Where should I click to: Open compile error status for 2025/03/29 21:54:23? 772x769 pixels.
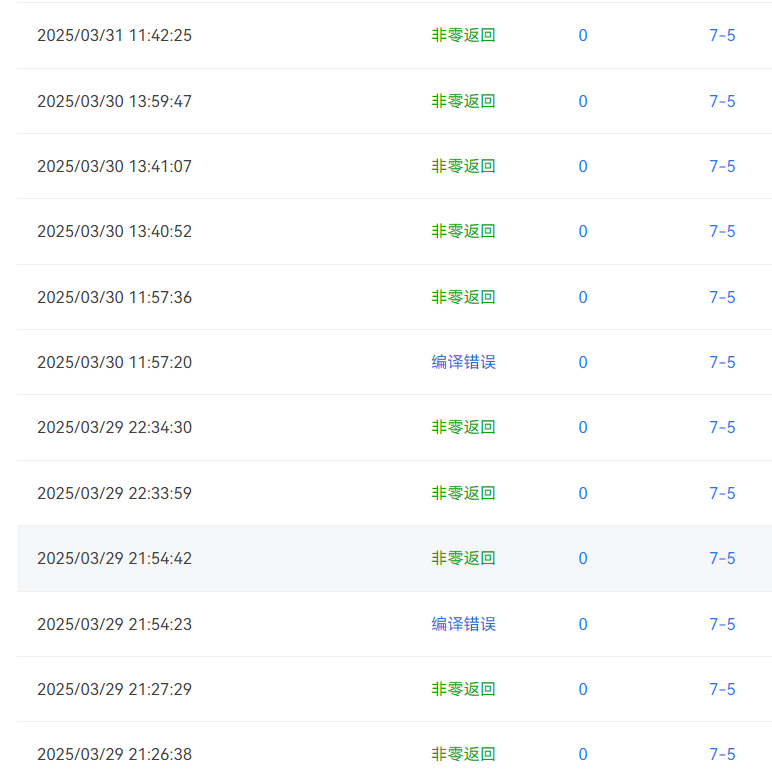(463, 624)
